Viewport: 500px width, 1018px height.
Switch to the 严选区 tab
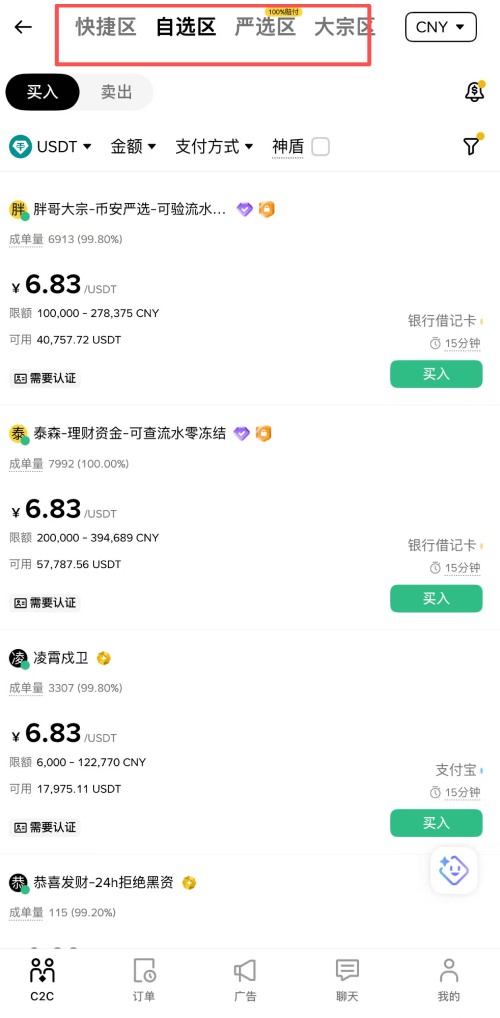click(265, 27)
